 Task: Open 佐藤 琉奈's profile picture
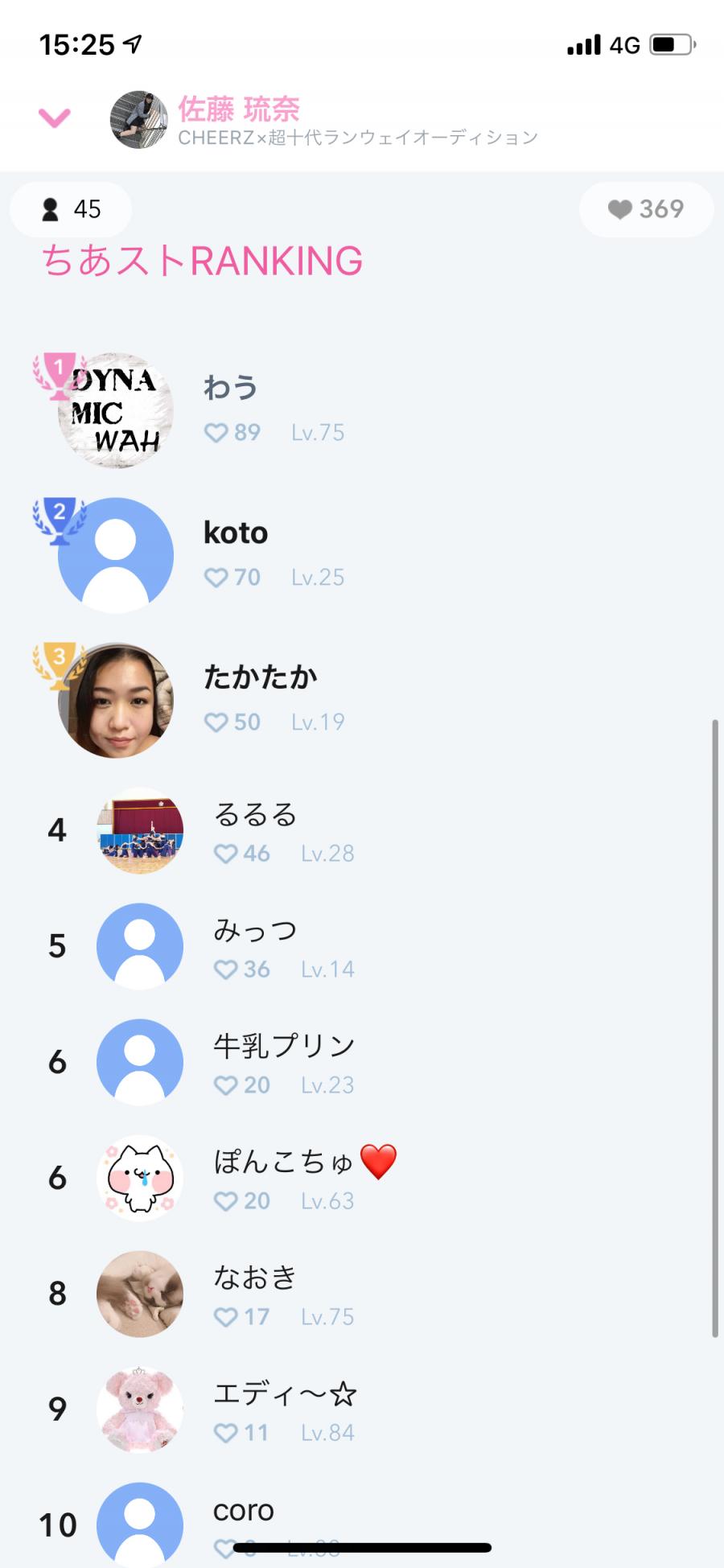click(x=138, y=120)
